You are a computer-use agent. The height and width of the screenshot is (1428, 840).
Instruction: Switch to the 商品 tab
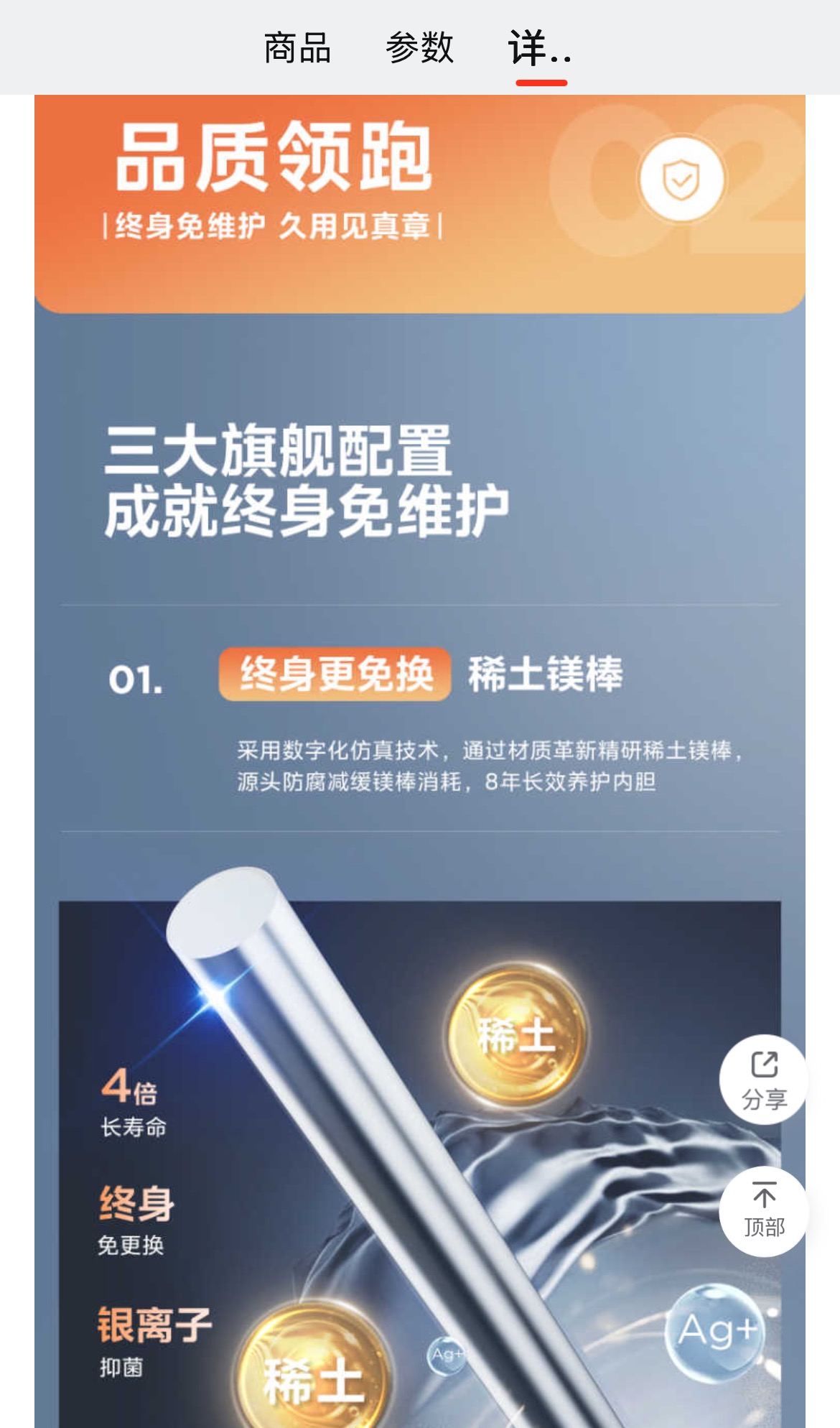(297, 49)
